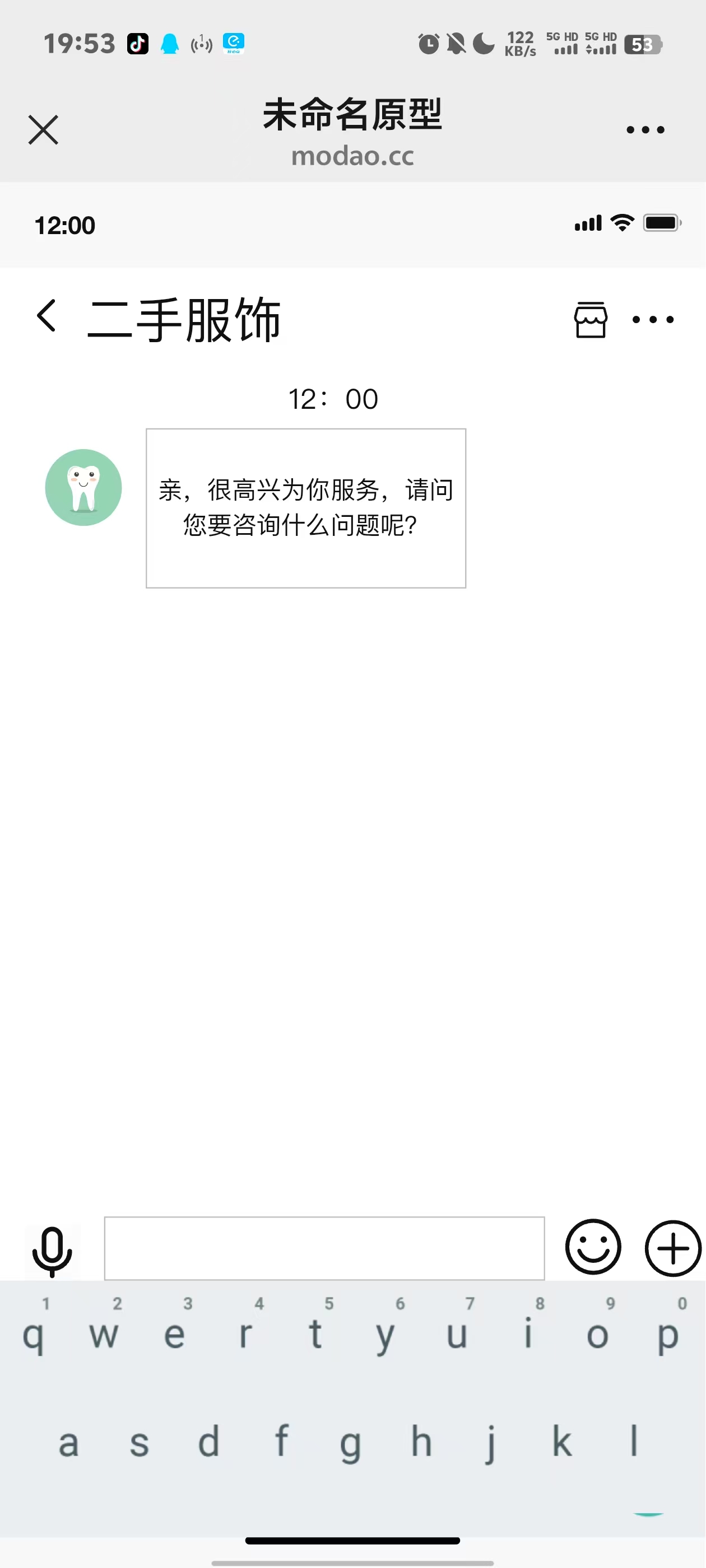Image resolution: width=706 pixels, height=1568 pixels.
Task: Hit the h key on the keyboard
Action: (421, 1442)
